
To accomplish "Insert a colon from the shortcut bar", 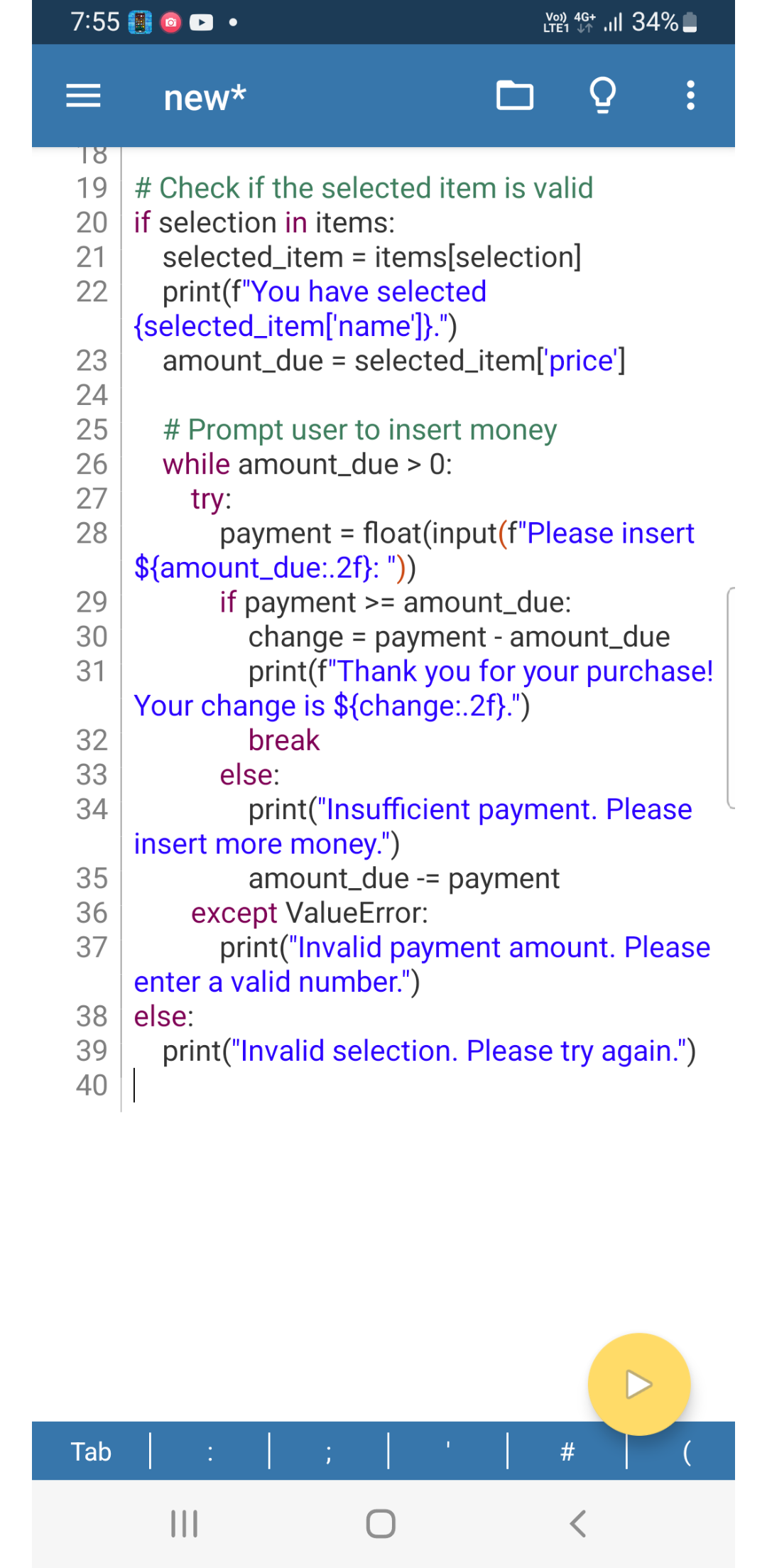I will 210,1451.
